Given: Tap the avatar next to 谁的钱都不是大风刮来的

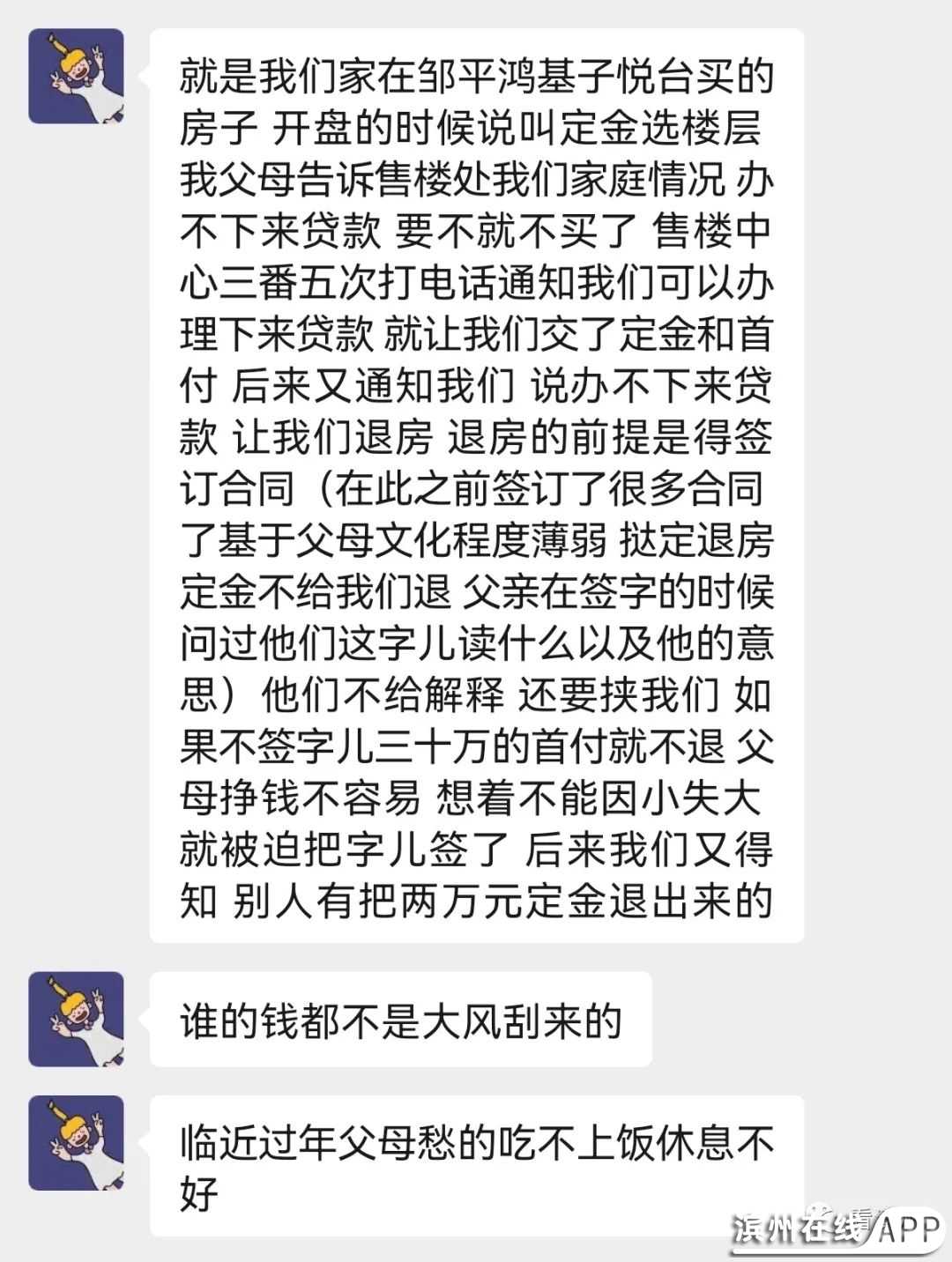Looking at the screenshot, I should pyautogui.click(x=76, y=1019).
